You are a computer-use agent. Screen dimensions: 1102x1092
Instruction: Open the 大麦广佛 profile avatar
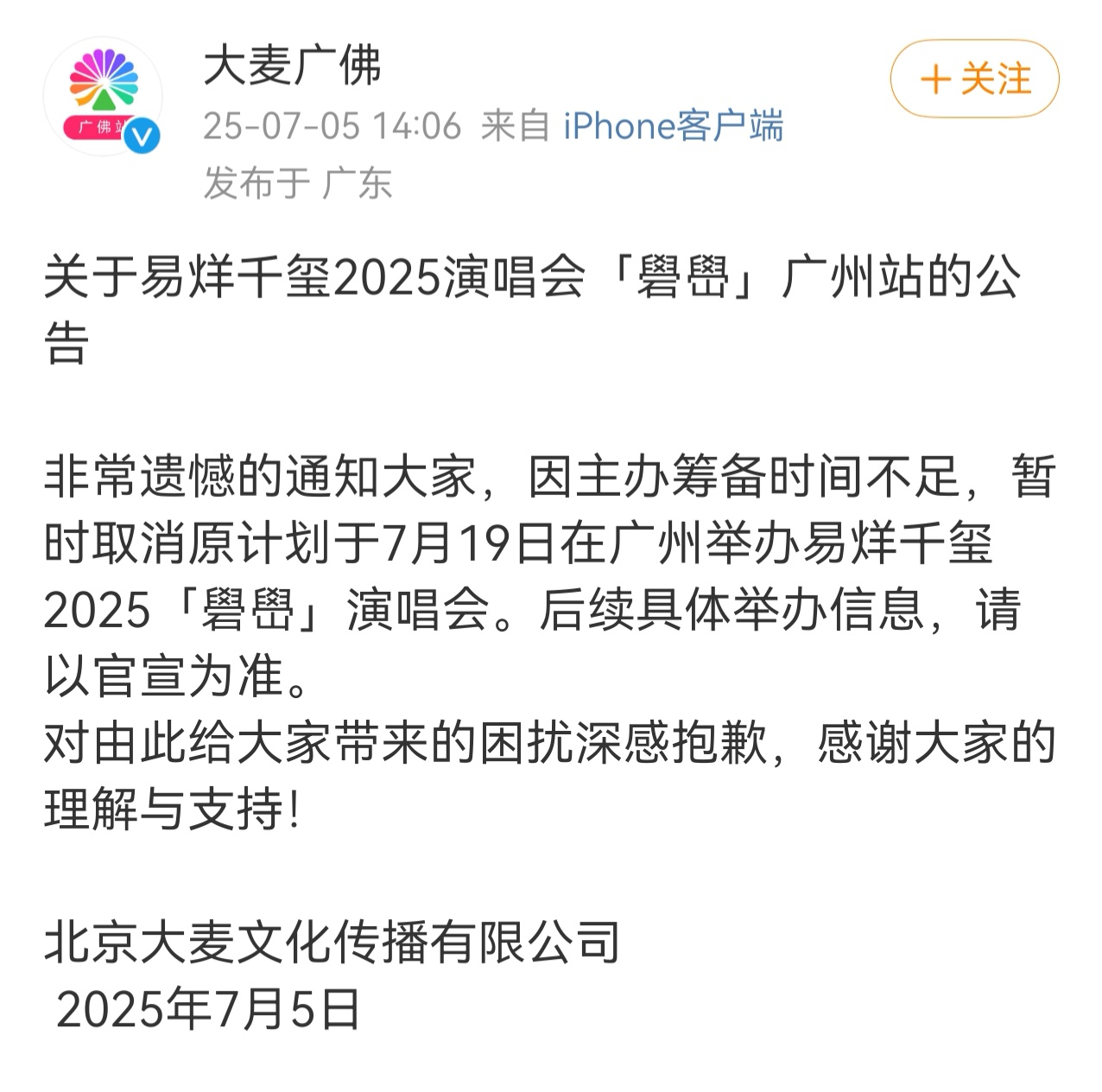coord(103,96)
